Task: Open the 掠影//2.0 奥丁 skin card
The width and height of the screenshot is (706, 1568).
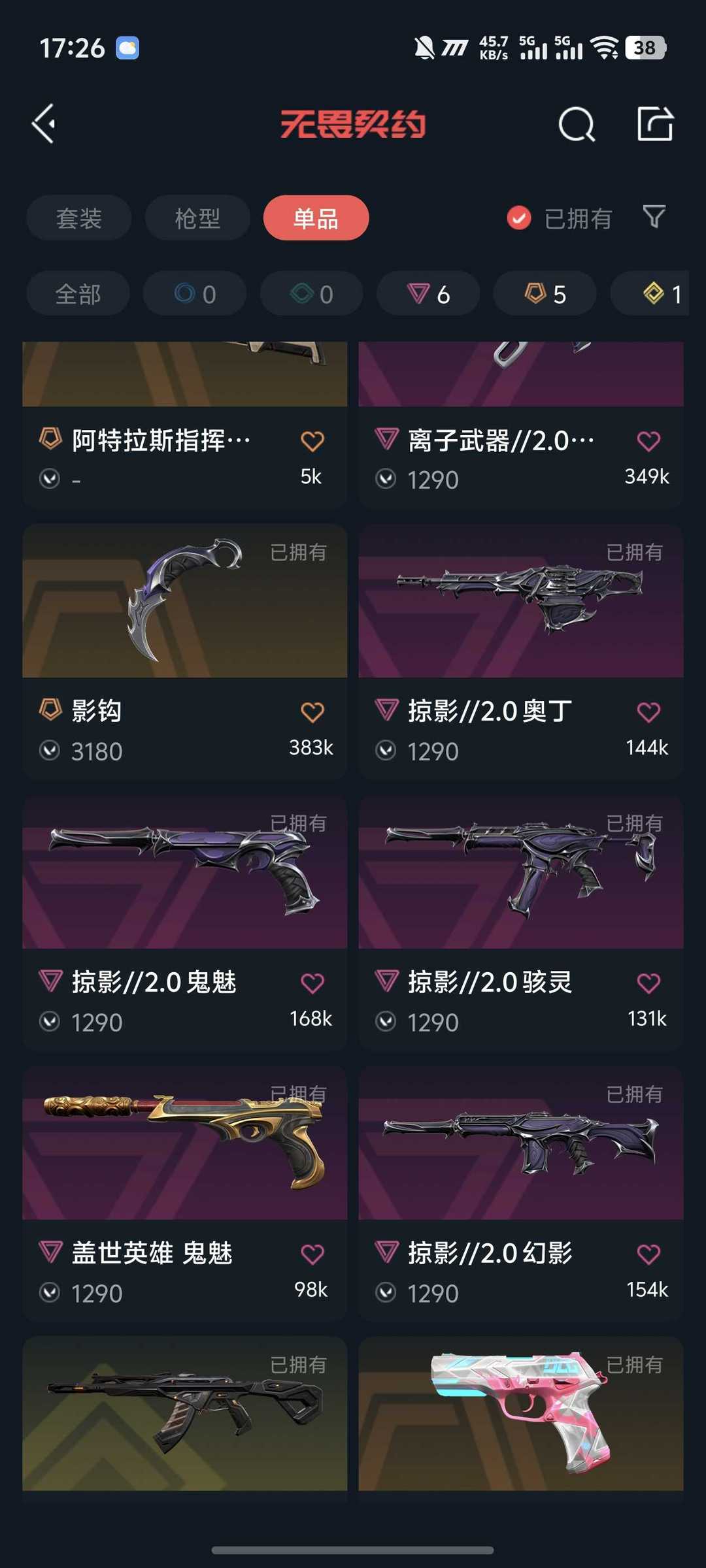Action: click(x=521, y=651)
